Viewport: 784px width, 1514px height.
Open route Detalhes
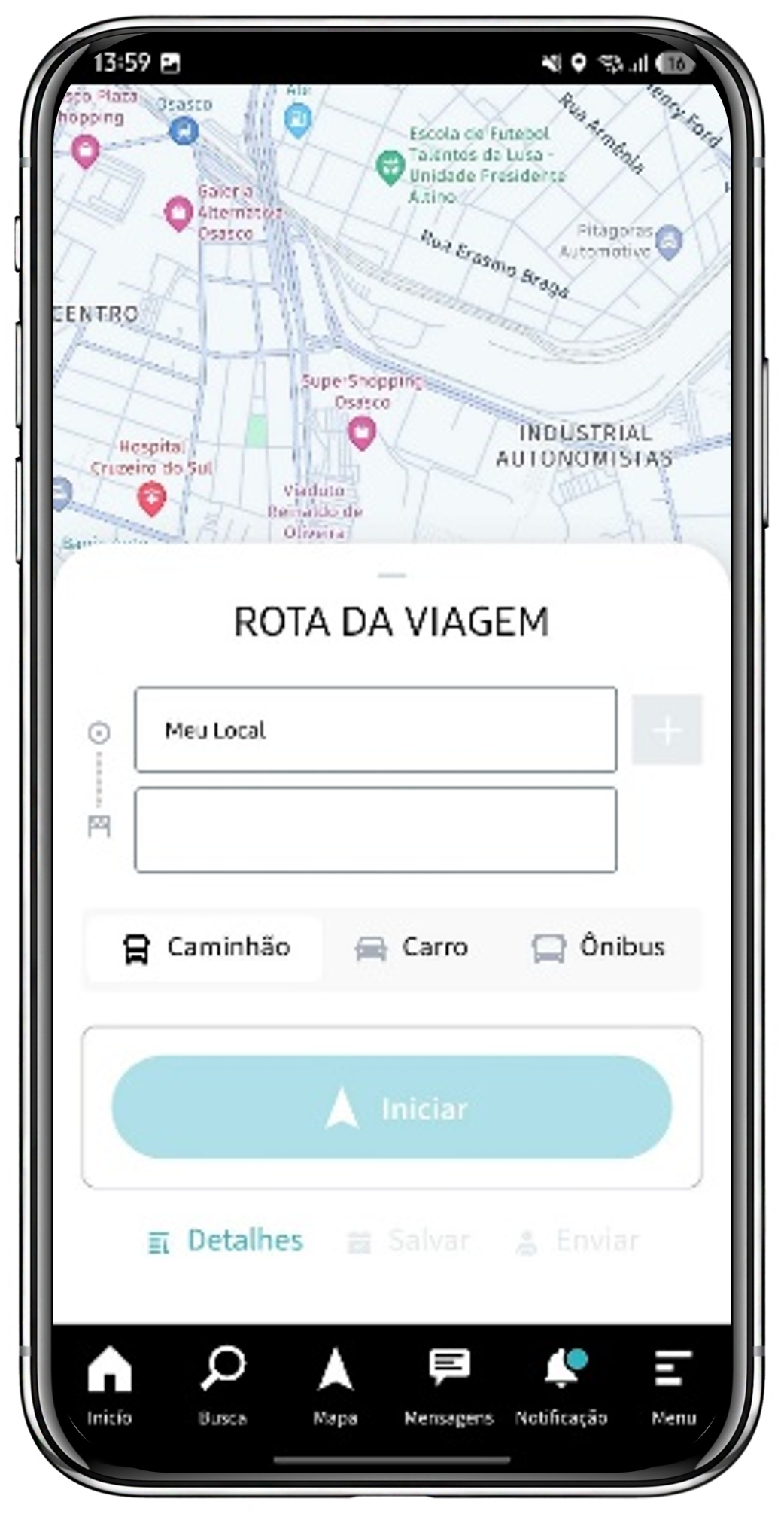pos(226,1241)
